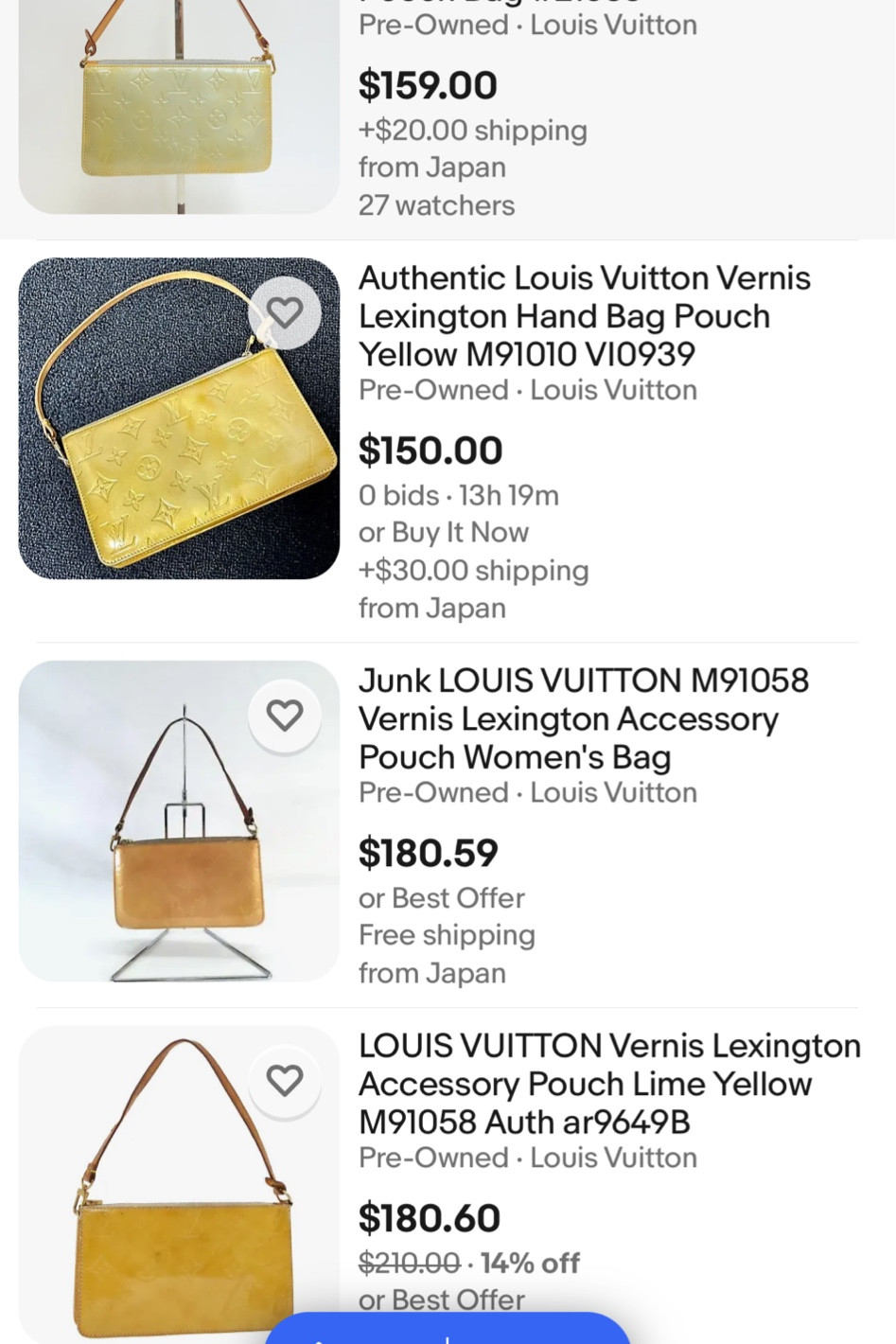Tap the heart icon on the yellow Vernis Lexington listing
This screenshot has height=1344, width=896.
pyautogui.click(x=285, y=311)
